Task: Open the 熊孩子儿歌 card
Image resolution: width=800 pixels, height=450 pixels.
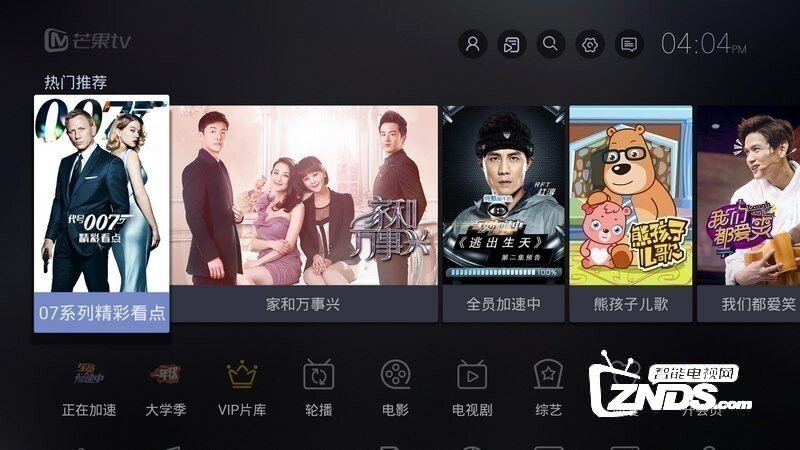Action: (x=630, y=212)
